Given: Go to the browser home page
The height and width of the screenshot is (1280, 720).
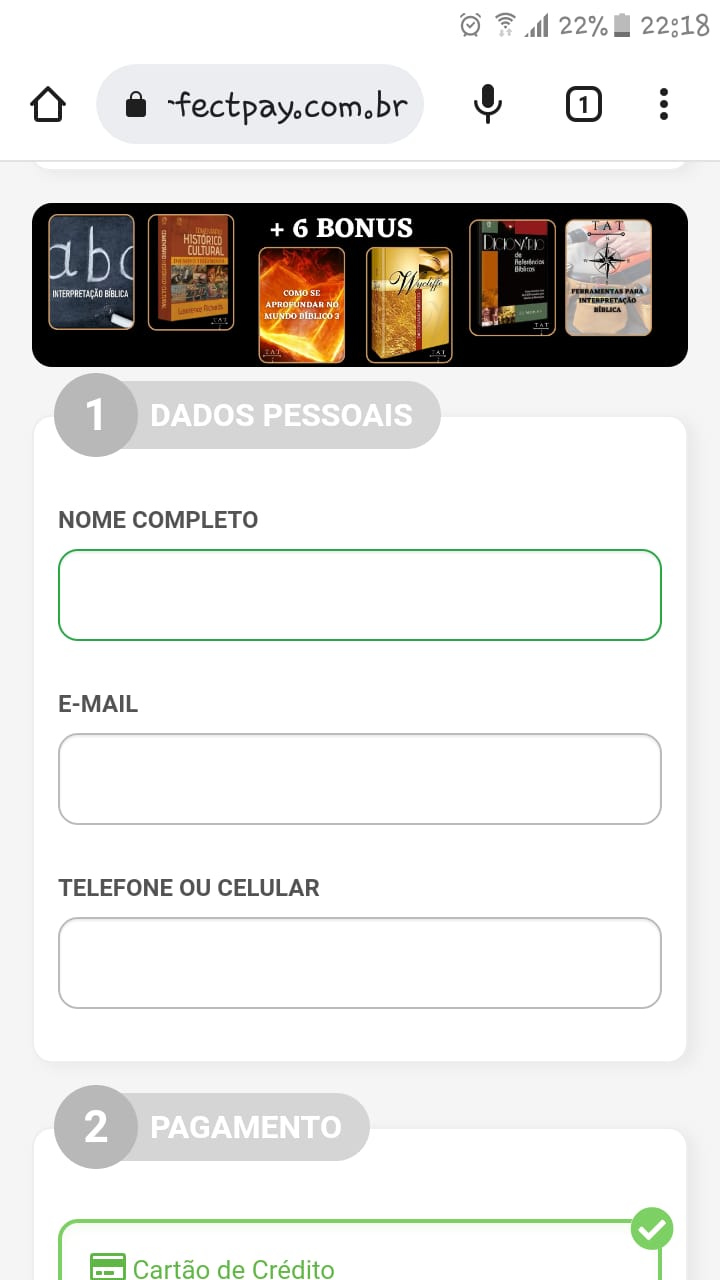Looking at the screenshot, I should click(x=48, y=104).
